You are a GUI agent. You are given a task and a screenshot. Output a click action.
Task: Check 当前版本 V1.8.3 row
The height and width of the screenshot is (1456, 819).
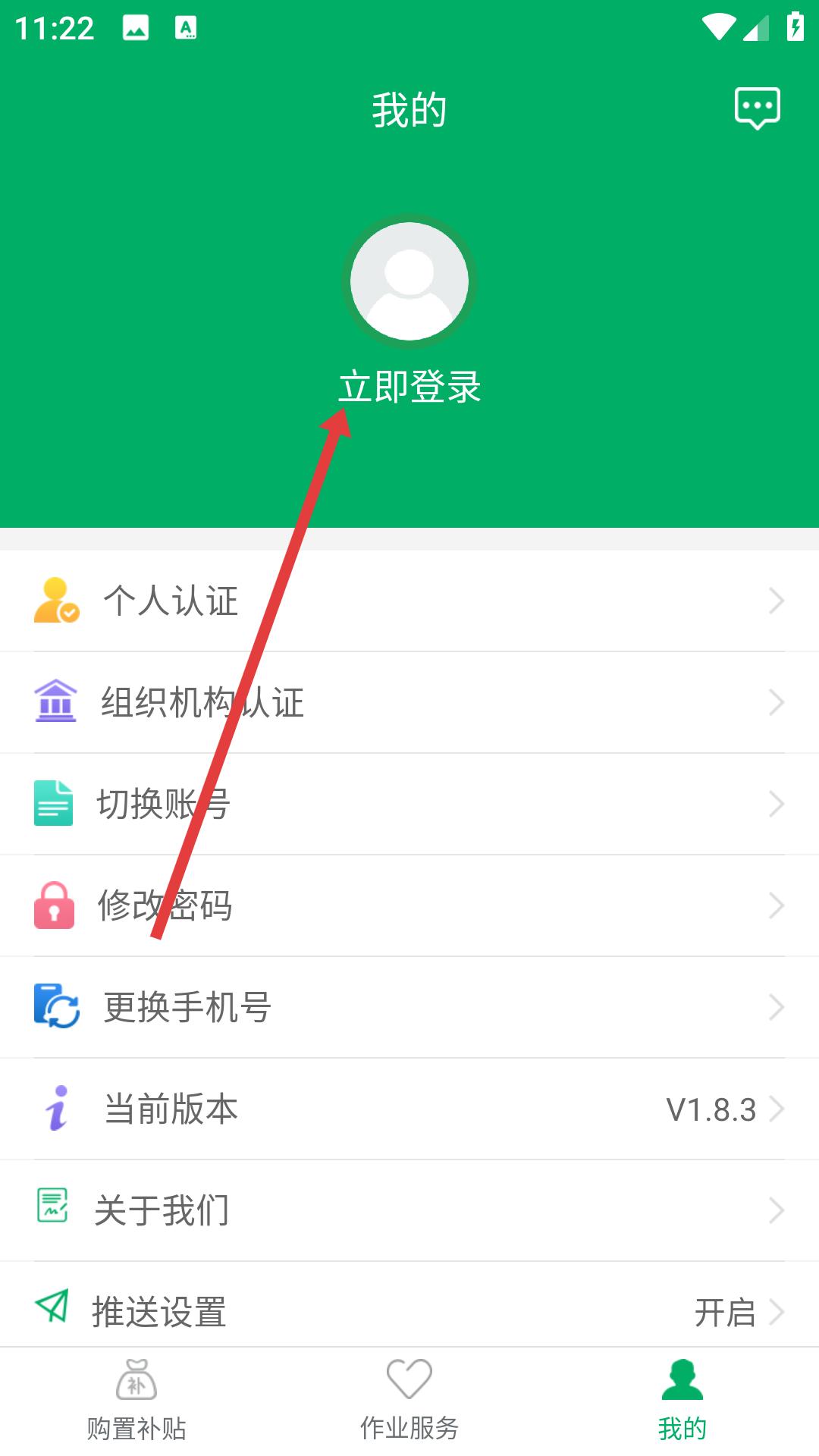click(x=409, y=1109)
